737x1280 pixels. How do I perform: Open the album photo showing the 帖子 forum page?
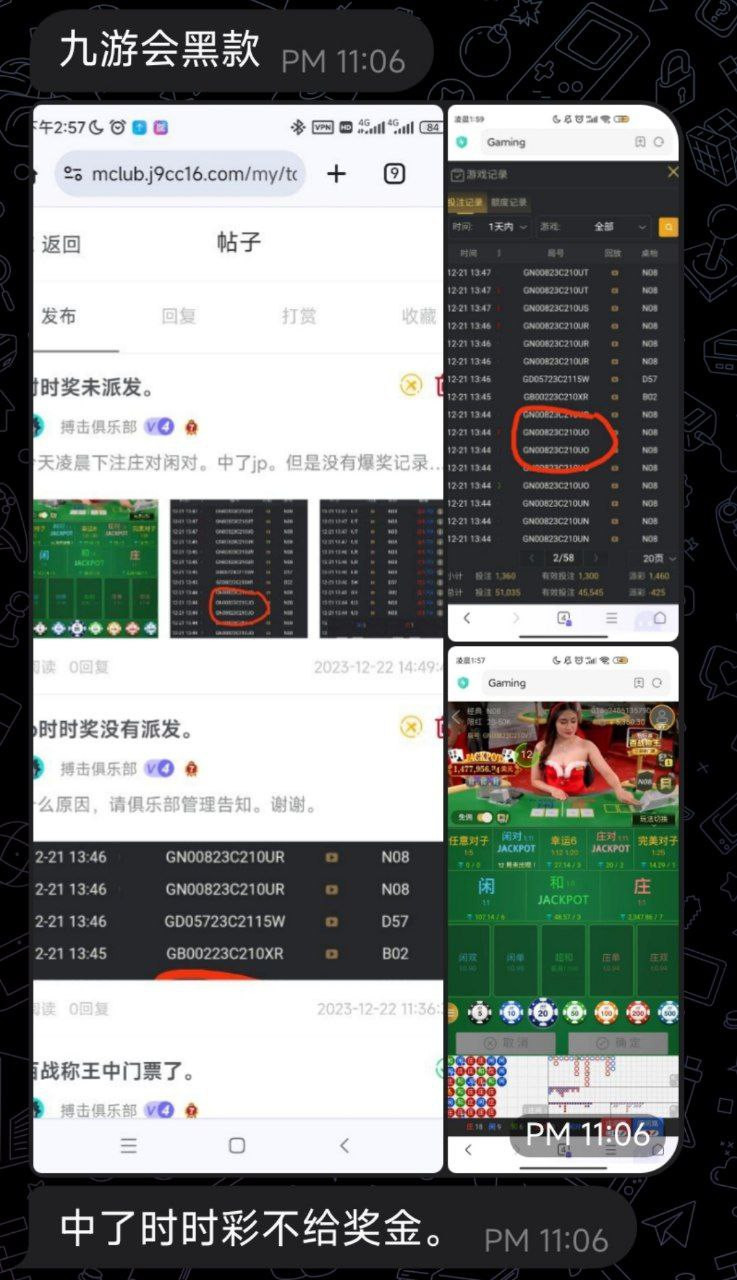[x=238, y=639]
